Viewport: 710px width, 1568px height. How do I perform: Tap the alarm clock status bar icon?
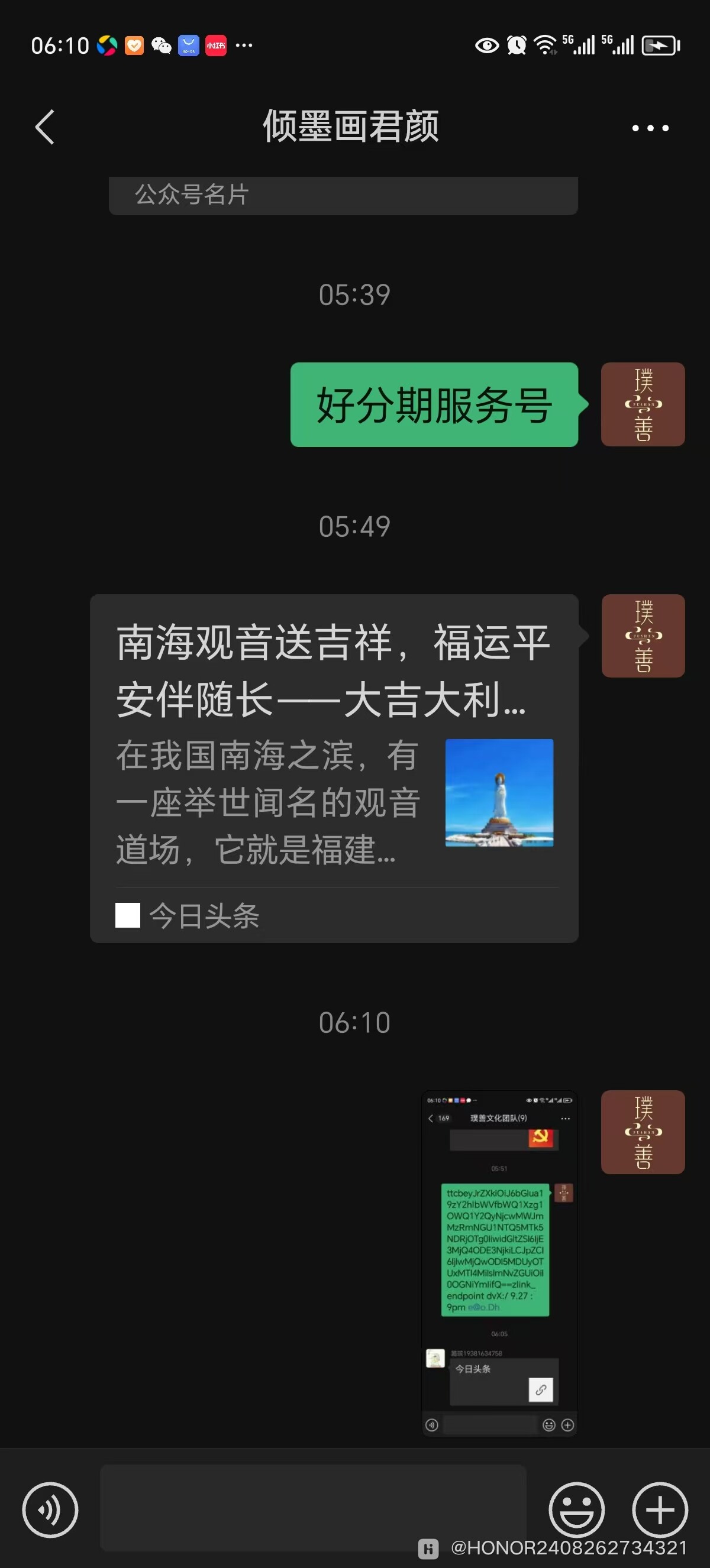517,45
